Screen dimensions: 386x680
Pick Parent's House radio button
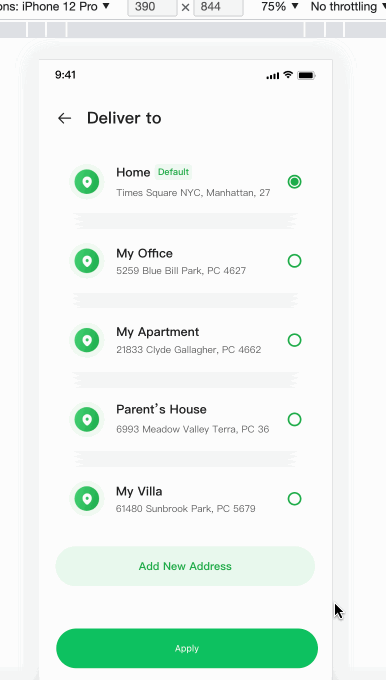coord(294,419)
